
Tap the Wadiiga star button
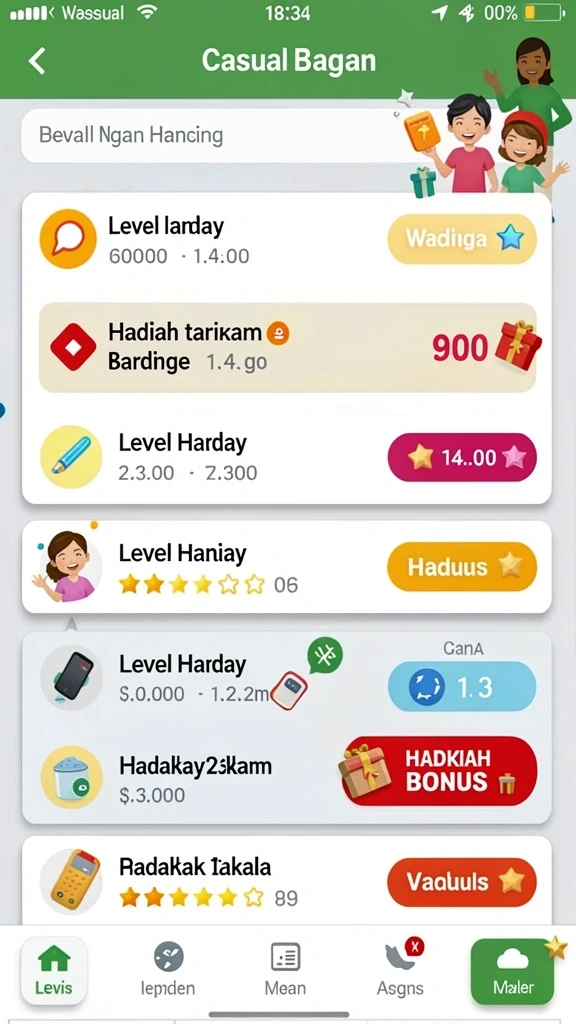[x=462, y=239]
